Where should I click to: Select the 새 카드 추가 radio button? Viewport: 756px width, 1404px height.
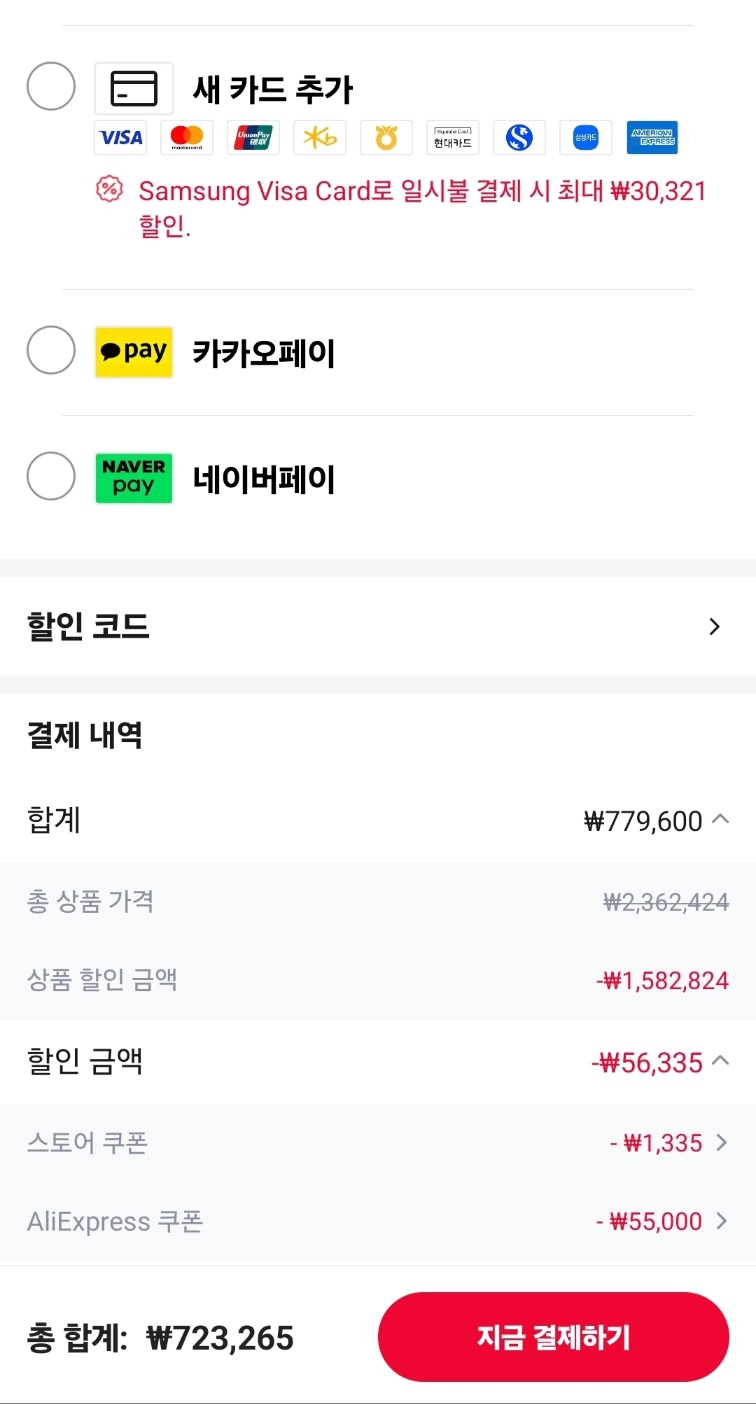click(x=51, y=87)
